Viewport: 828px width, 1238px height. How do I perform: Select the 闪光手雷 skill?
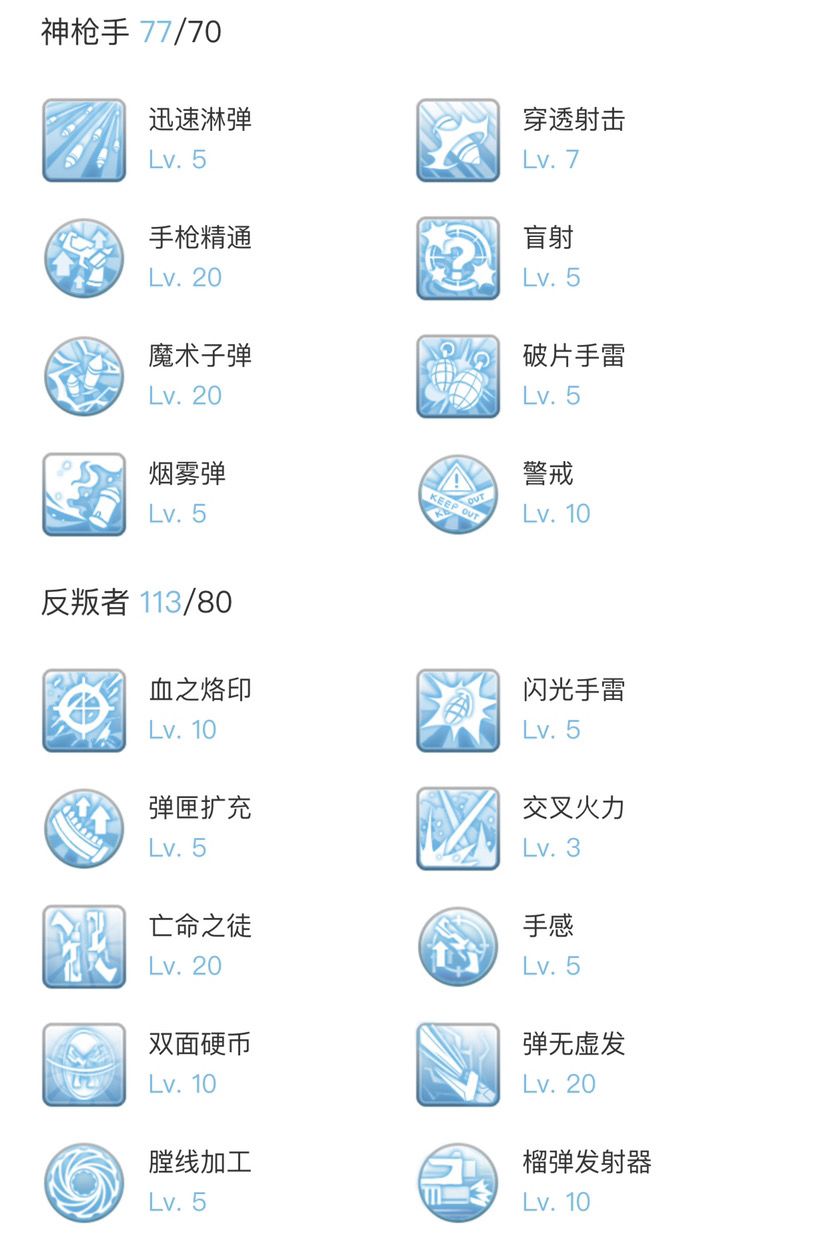[x=521, y=710]
